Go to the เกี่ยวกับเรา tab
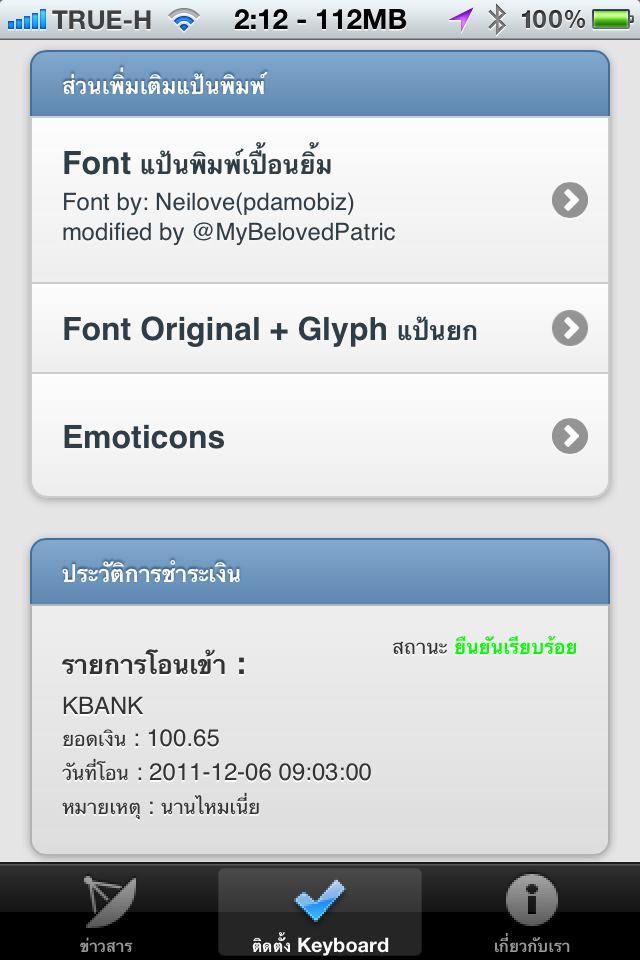The image size is (640, 960). [532, 913]
